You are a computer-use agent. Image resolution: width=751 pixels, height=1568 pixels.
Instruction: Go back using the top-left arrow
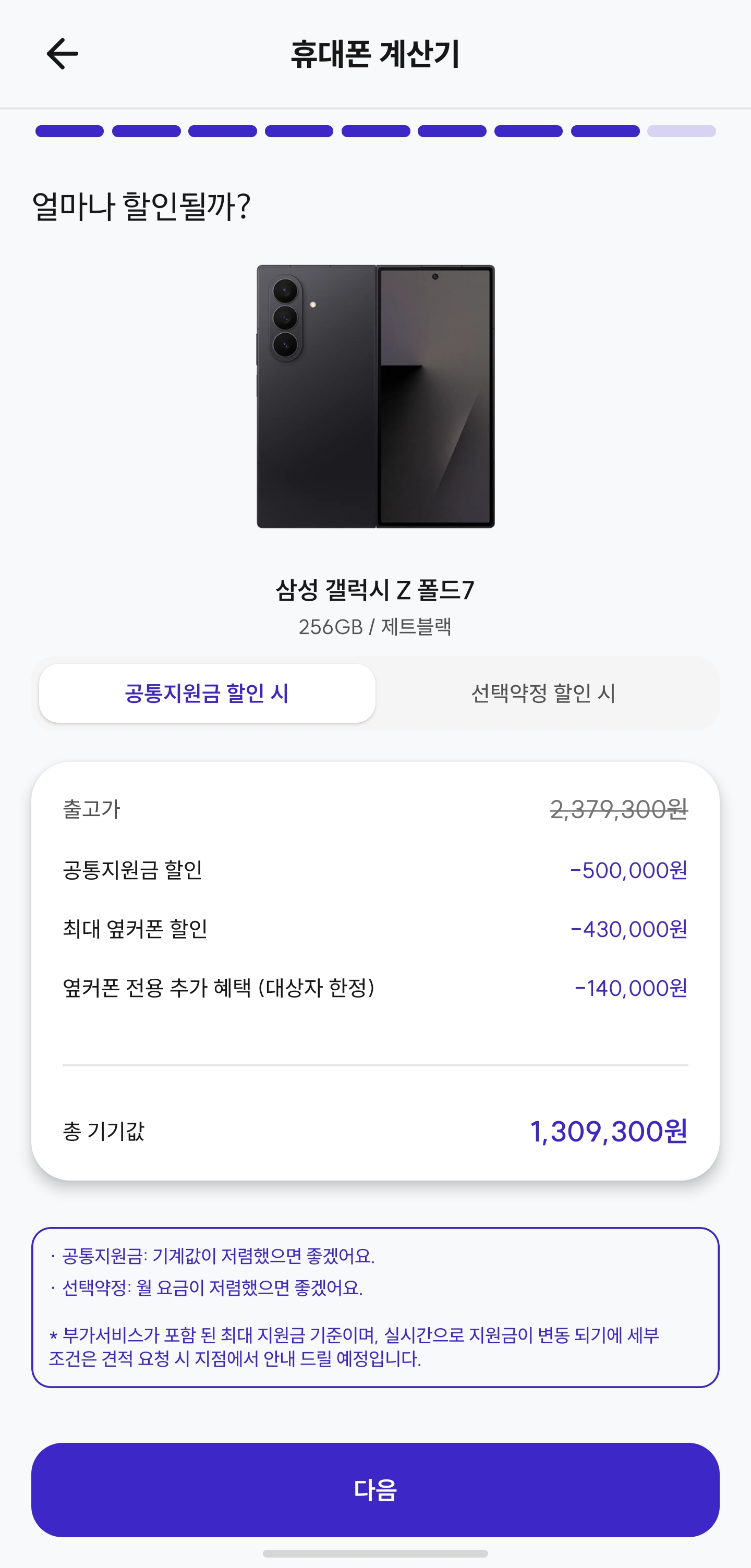click(62, 54)
